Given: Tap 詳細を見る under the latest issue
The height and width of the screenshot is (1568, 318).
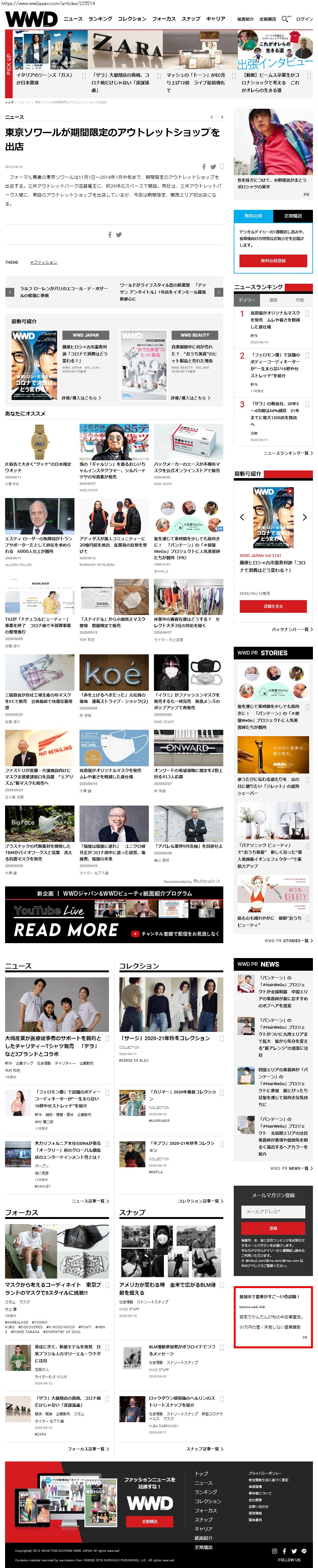Looking at the screenshot, I should tap(273, 606).
